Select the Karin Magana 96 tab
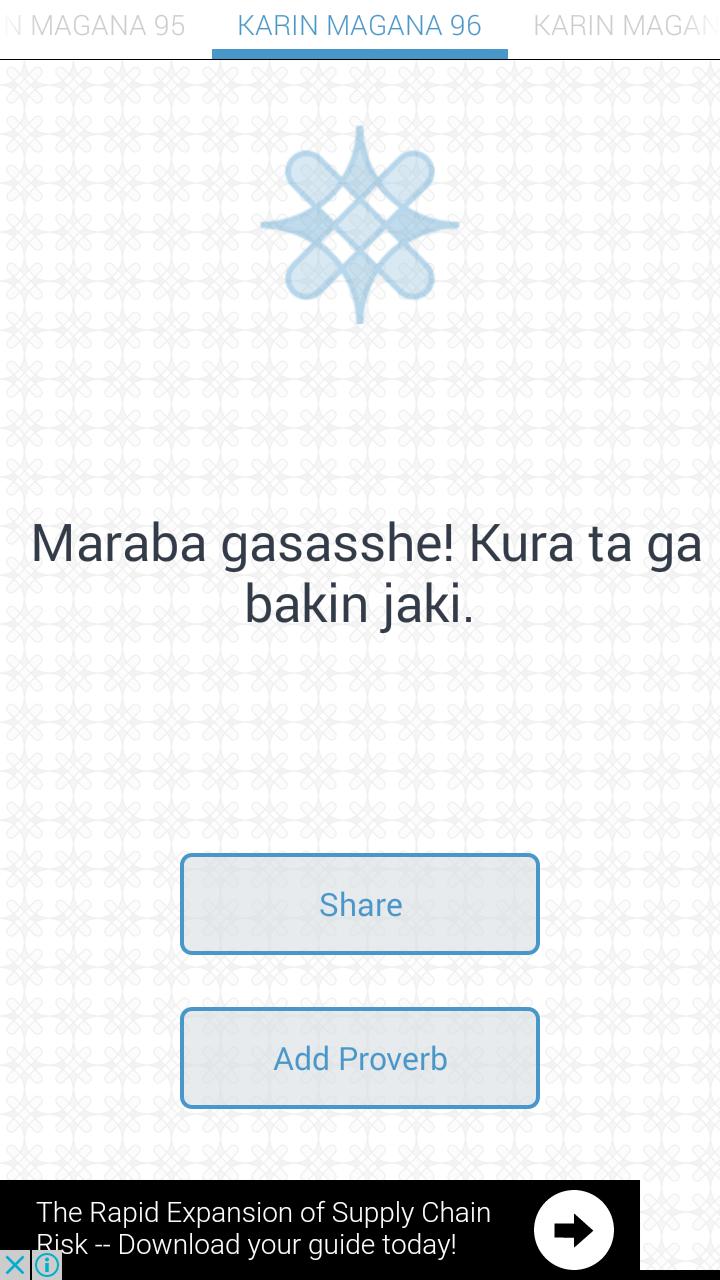The height and width of the screenshot is (1280, 720). coord(359,25)
